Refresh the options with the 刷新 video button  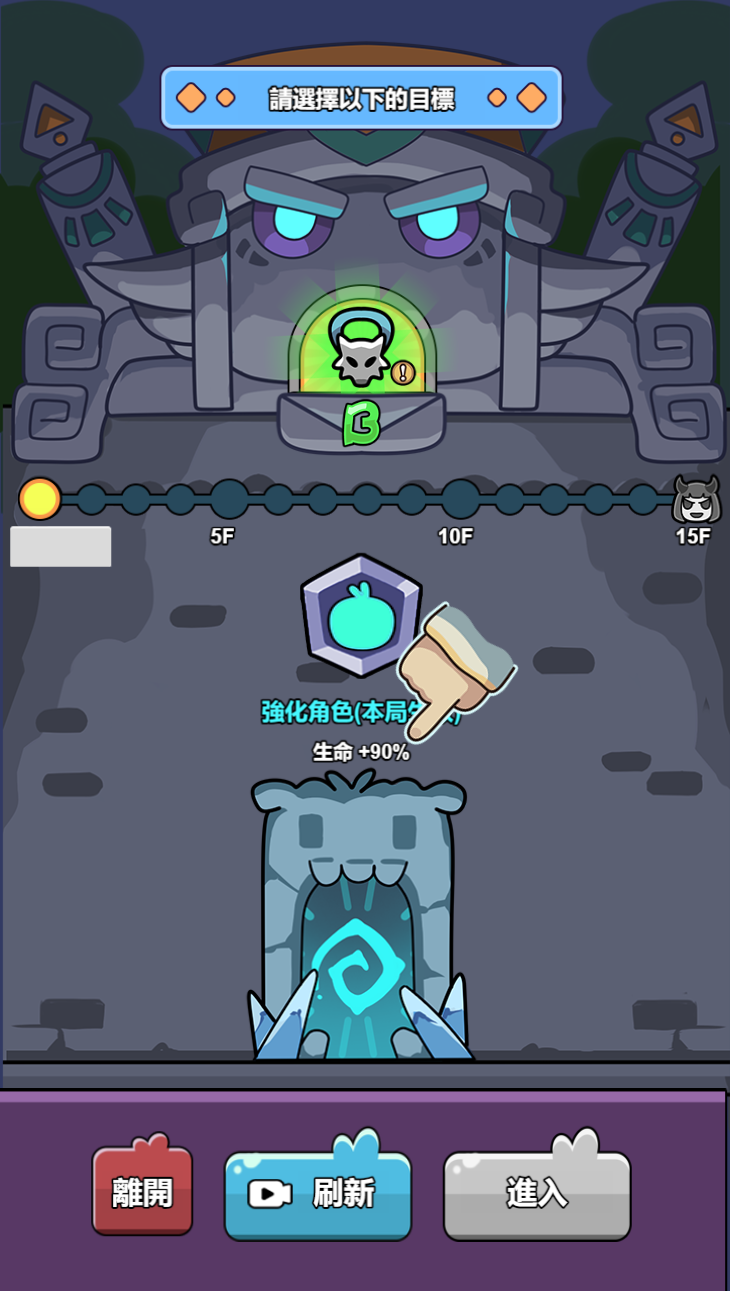(x=318, y=1194)
